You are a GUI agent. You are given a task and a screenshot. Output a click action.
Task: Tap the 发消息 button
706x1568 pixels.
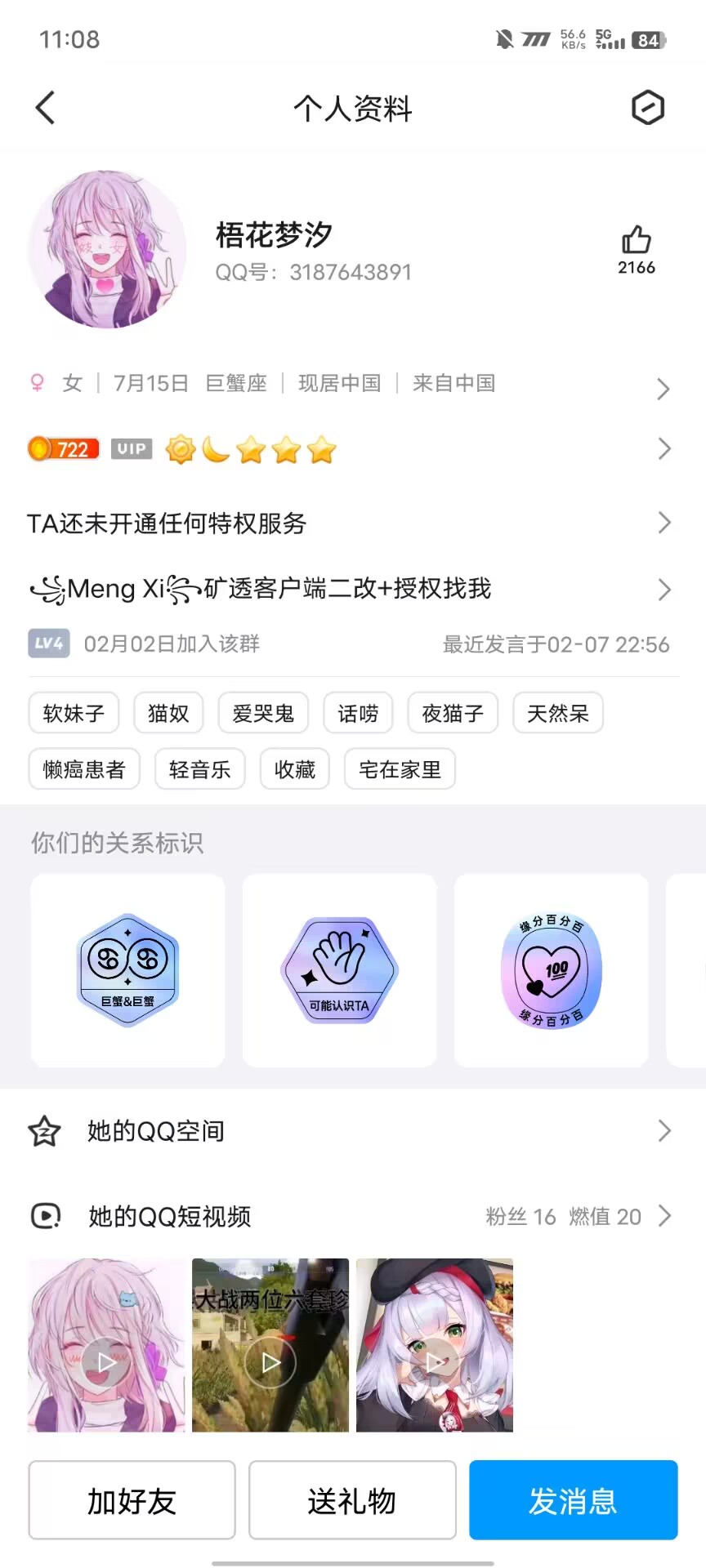coord(573,1500)
